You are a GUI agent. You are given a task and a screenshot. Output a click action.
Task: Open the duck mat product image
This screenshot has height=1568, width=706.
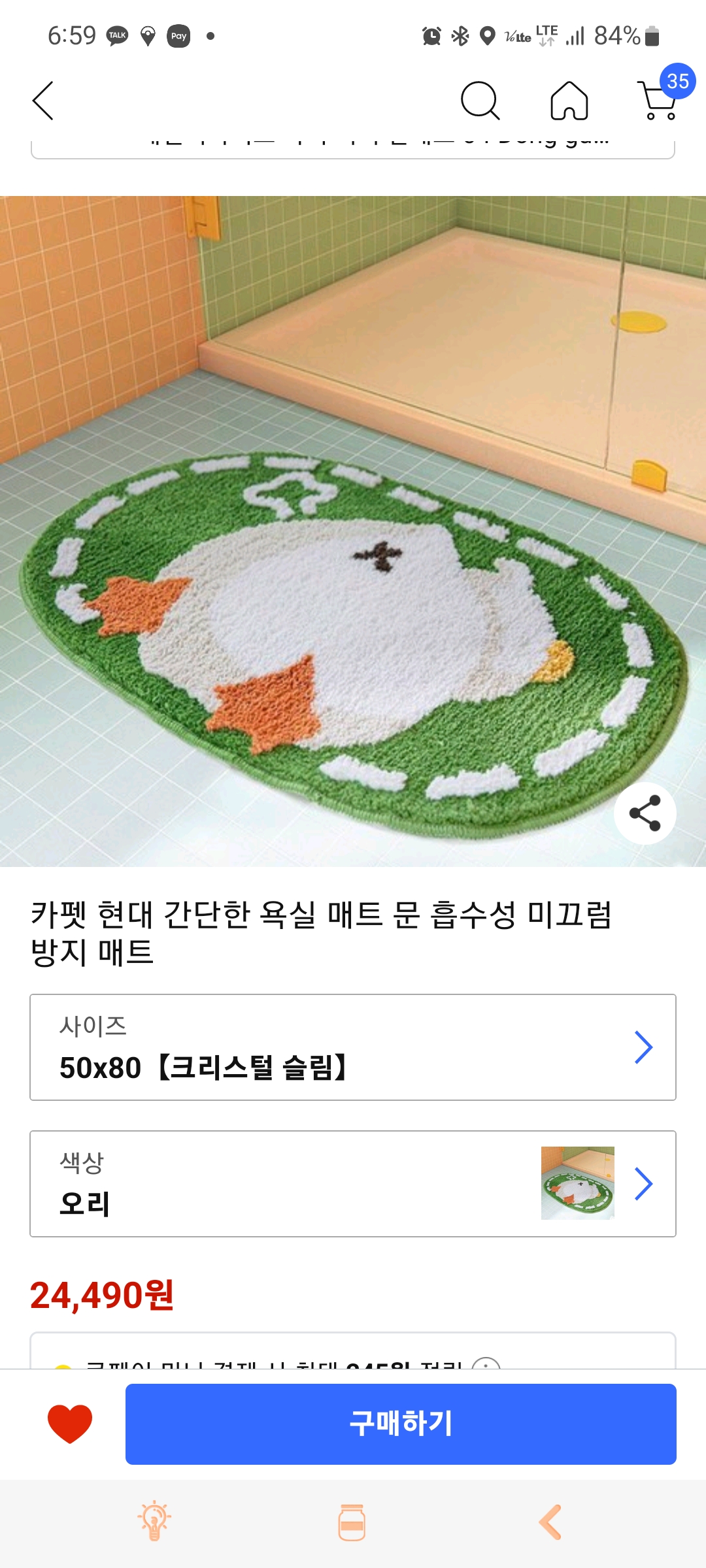(x=353, y=531)
